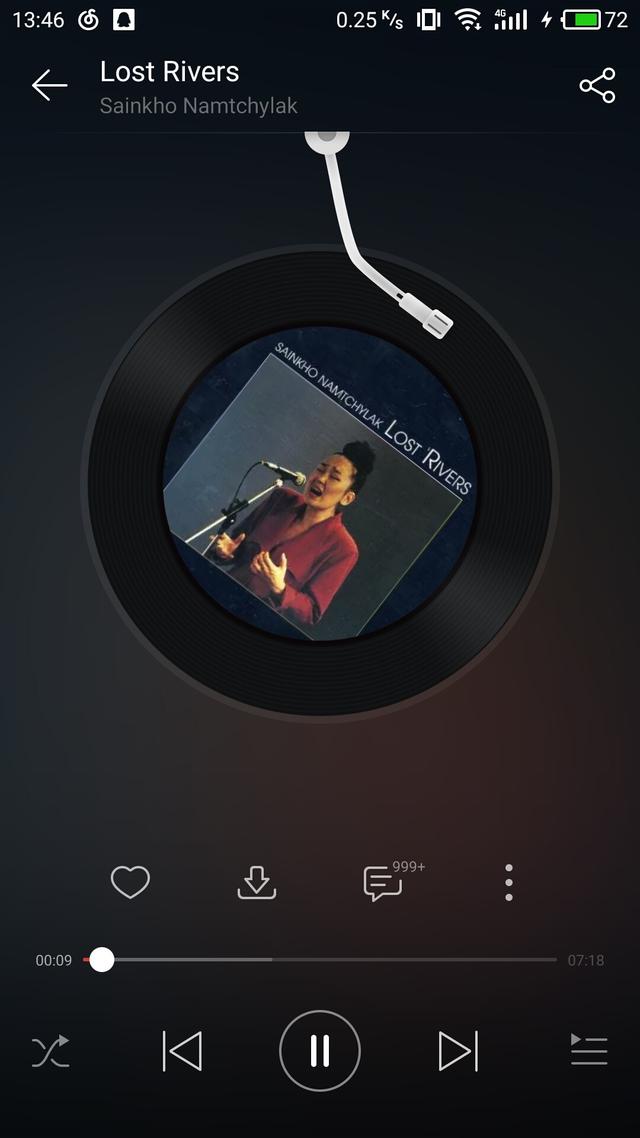Download the current track
Viewport: 640px width, 1138px height.
click(256, 882)
